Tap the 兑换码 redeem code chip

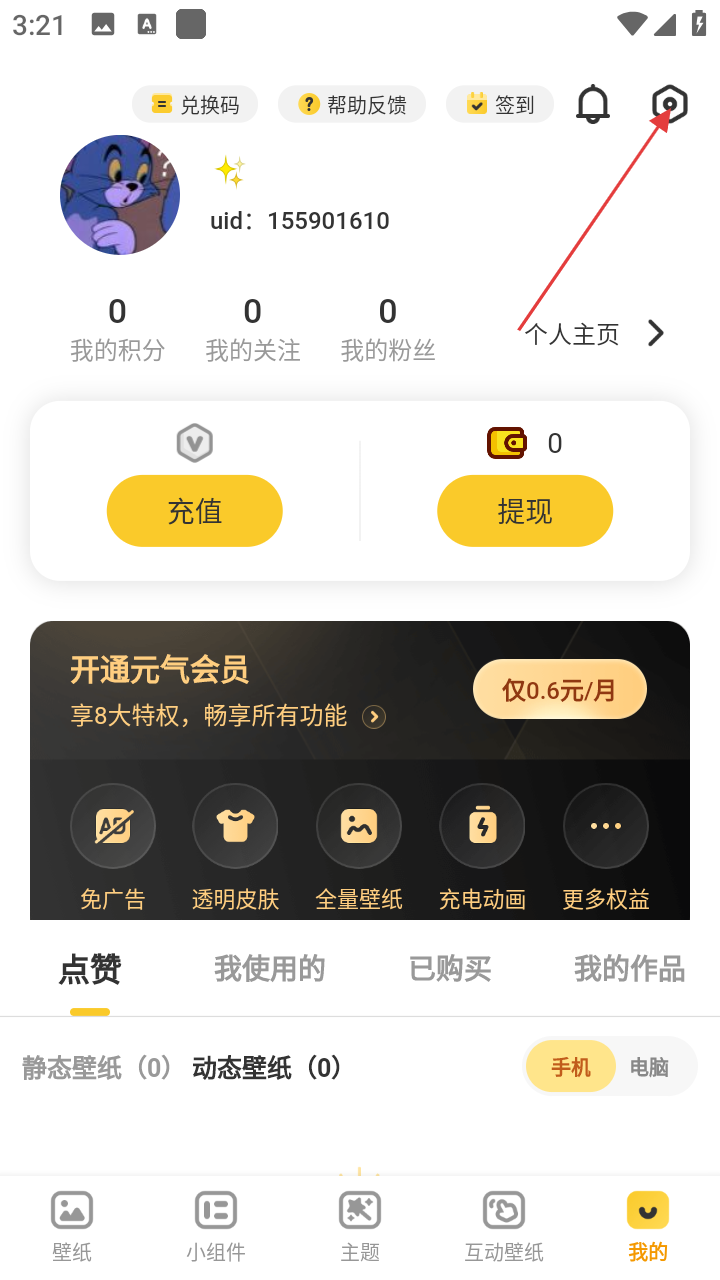click(x=195, y=104)
